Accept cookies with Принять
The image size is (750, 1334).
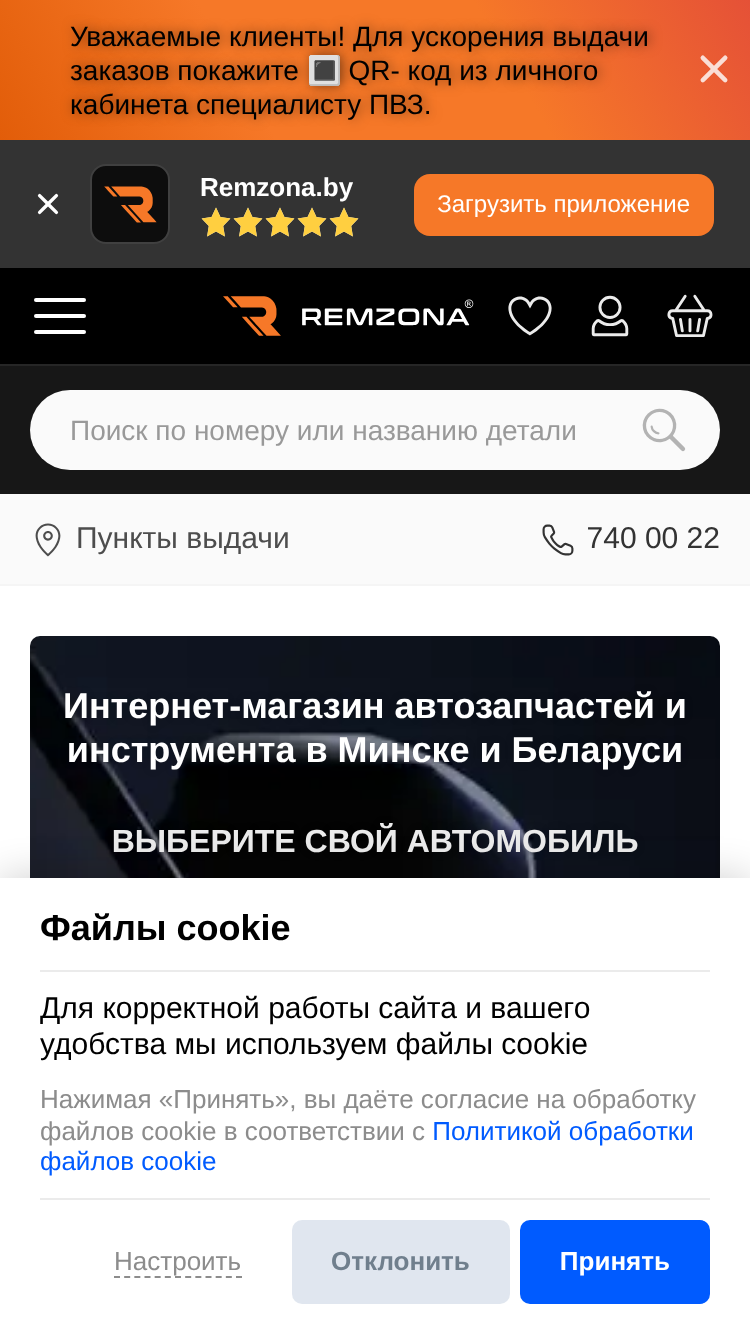[615, 1262]
